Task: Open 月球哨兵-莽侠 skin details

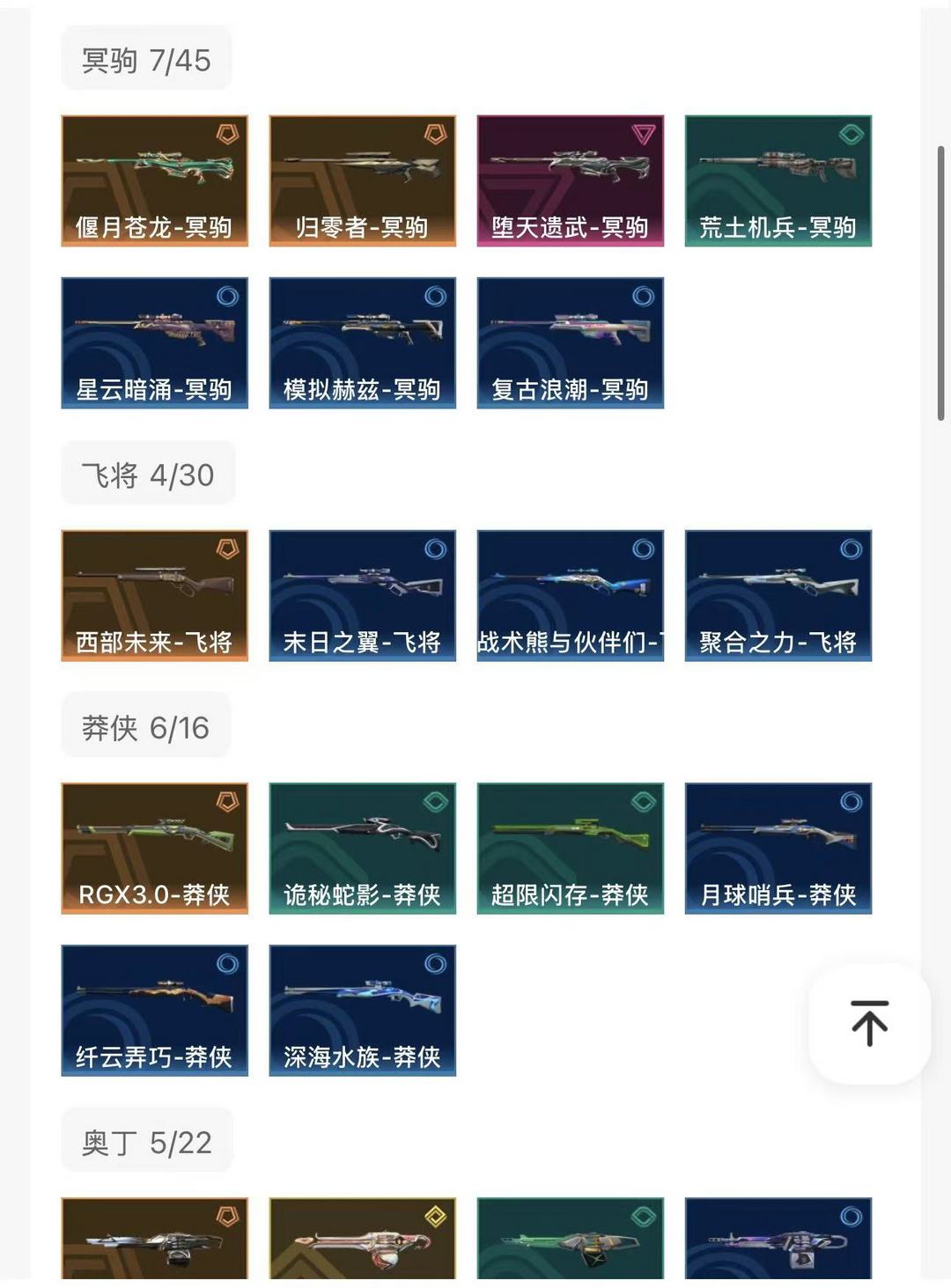Action: click(x=778, y=849)
